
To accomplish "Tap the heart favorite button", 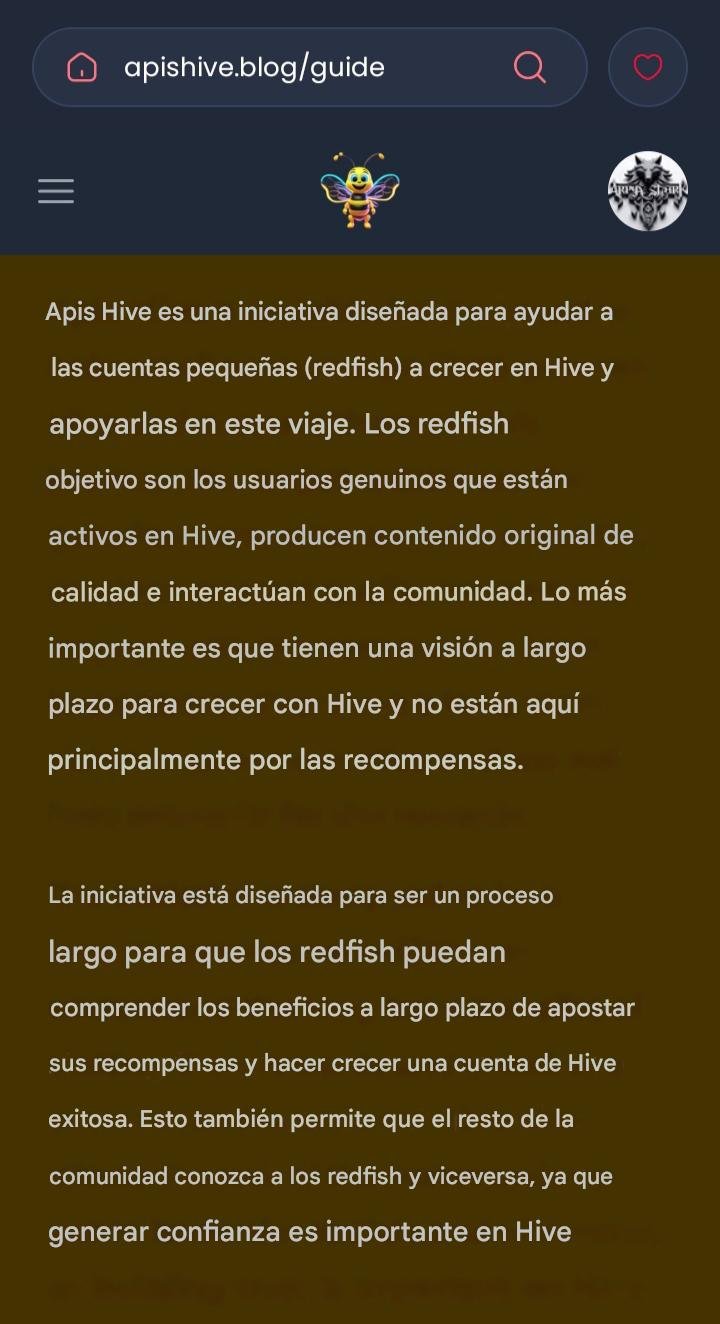I will coord(648,67).
